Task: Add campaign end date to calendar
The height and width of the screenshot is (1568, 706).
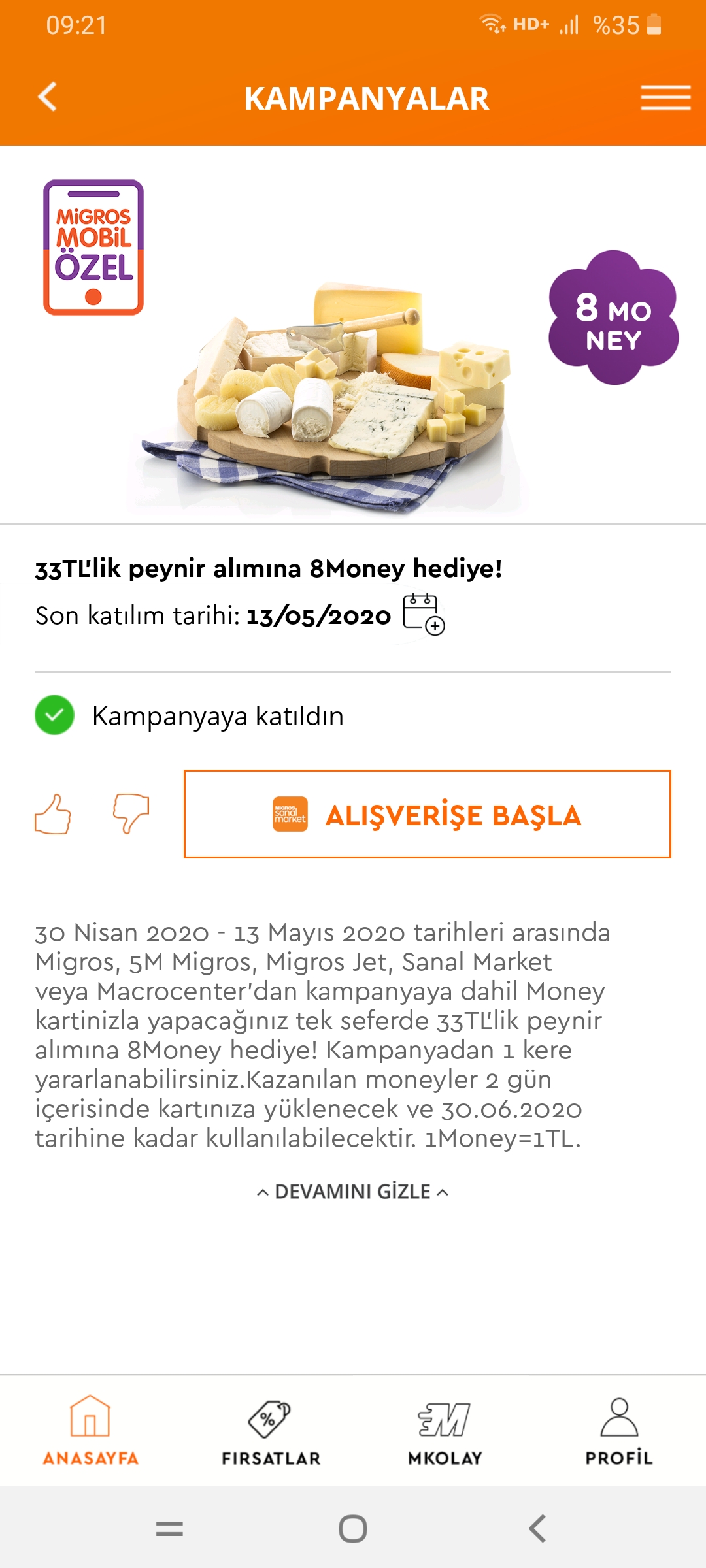Action: click(424, 614)
